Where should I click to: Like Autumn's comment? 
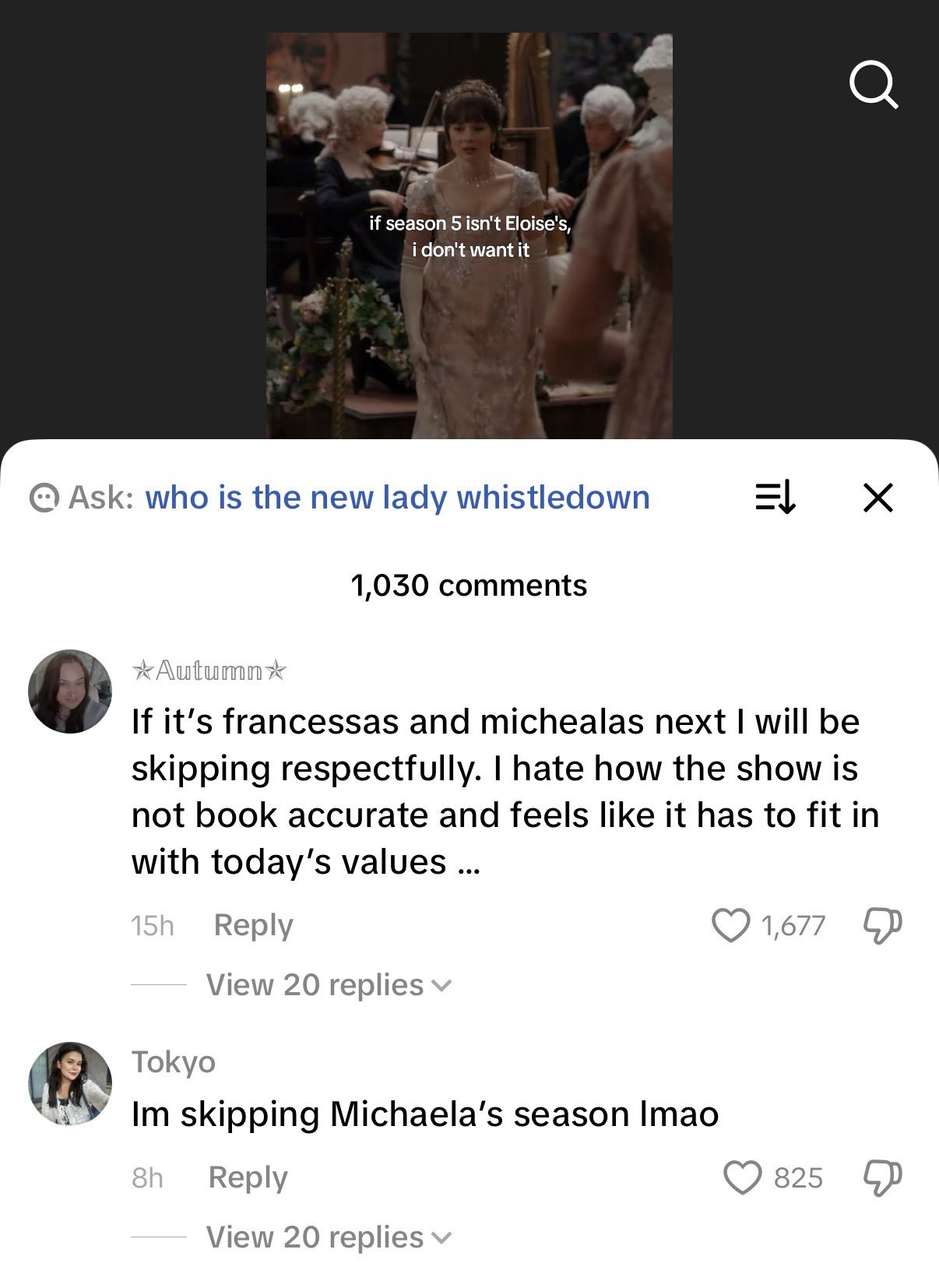(x=730, y=925)
